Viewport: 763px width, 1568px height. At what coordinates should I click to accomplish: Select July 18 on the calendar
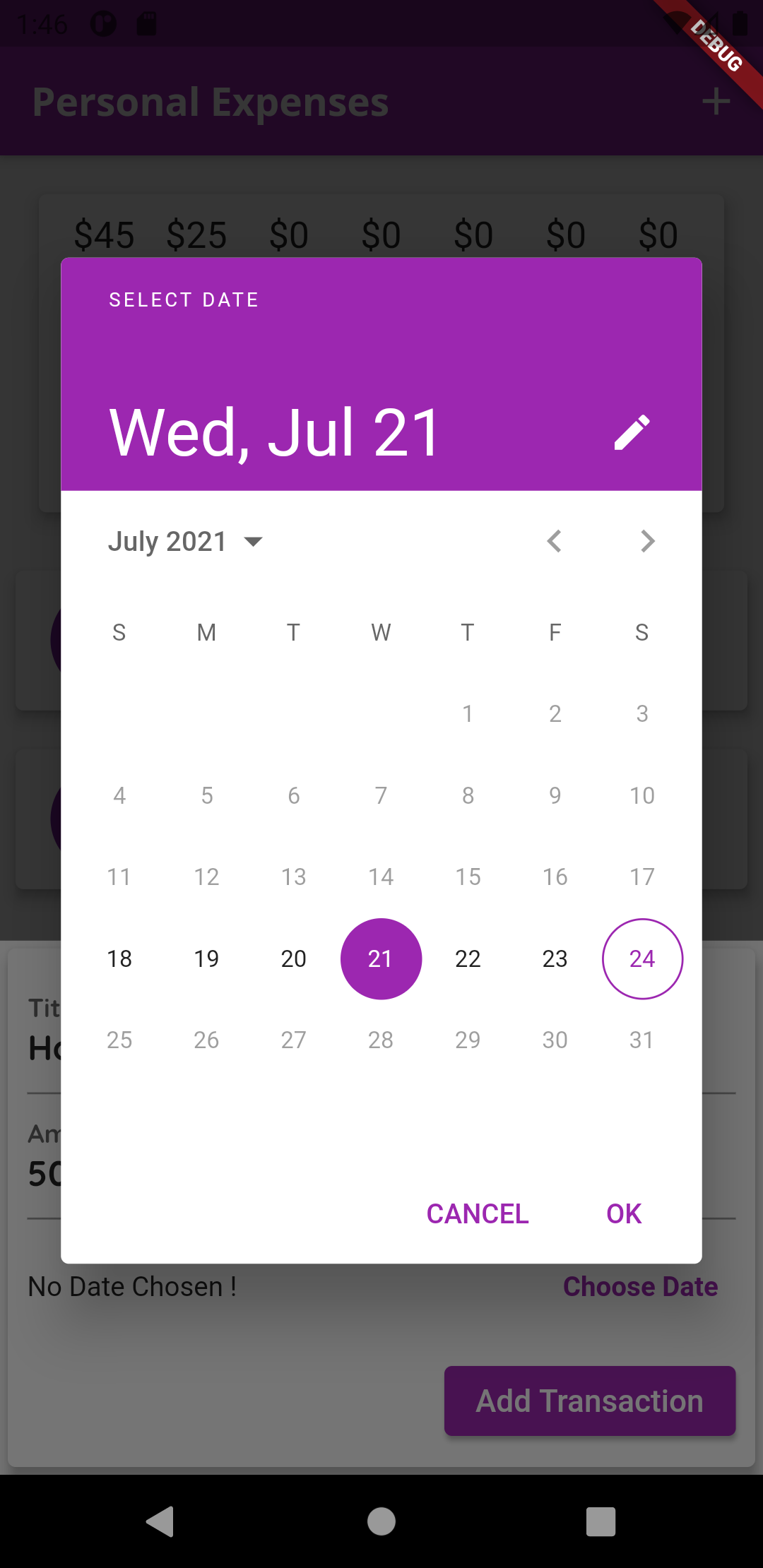click(x=119, y=958)
